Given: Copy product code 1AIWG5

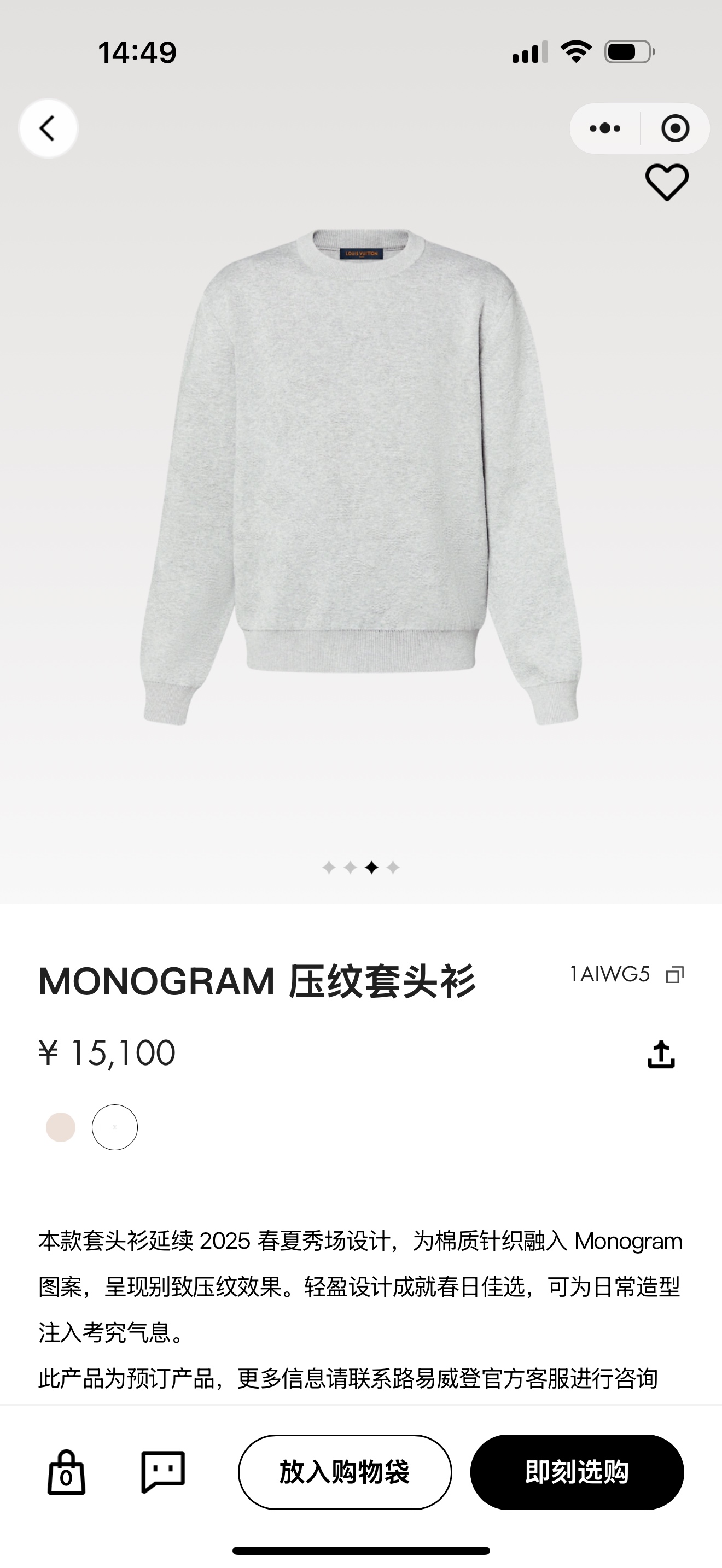Looking at the screenshot, I should point(675,974).
